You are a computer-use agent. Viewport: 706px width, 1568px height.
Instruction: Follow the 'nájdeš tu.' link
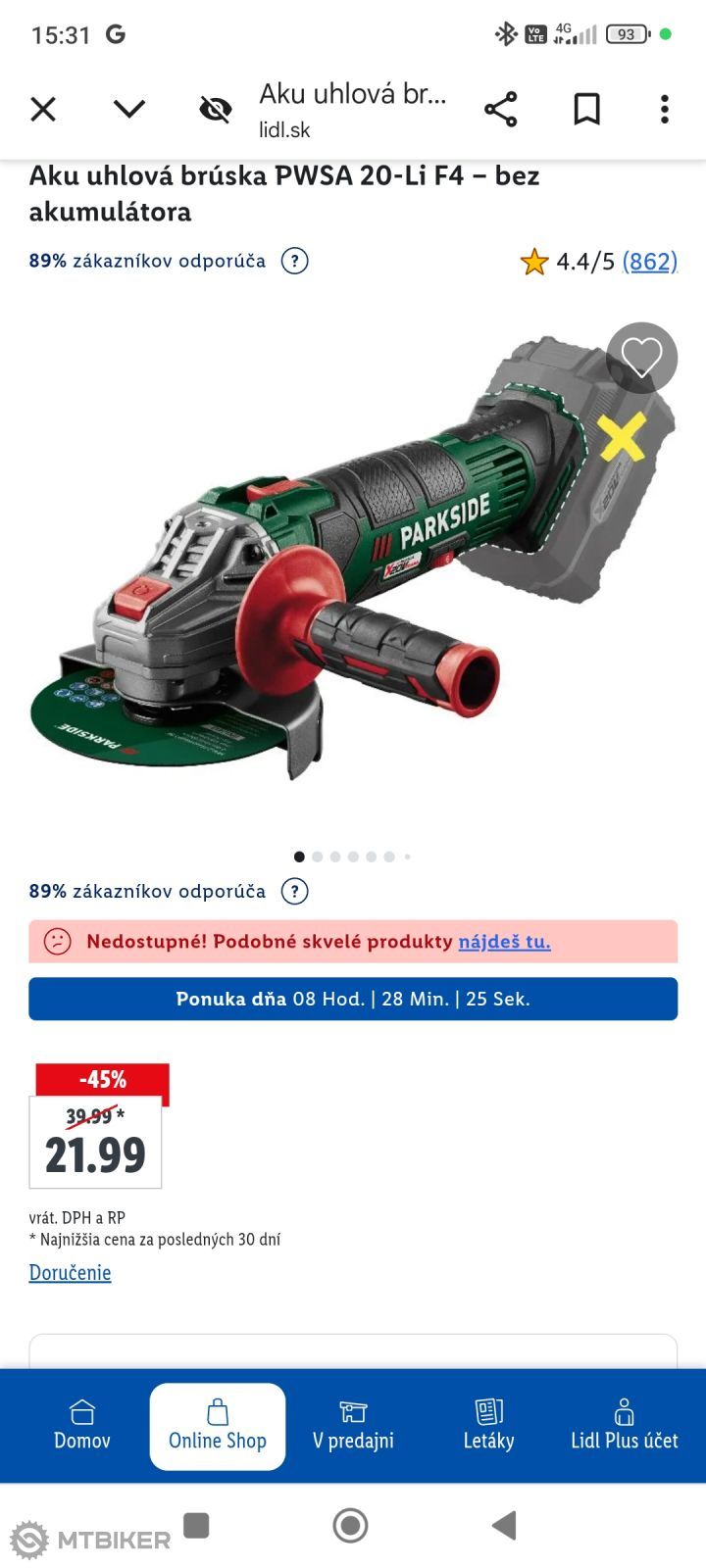tap(504, 942)
